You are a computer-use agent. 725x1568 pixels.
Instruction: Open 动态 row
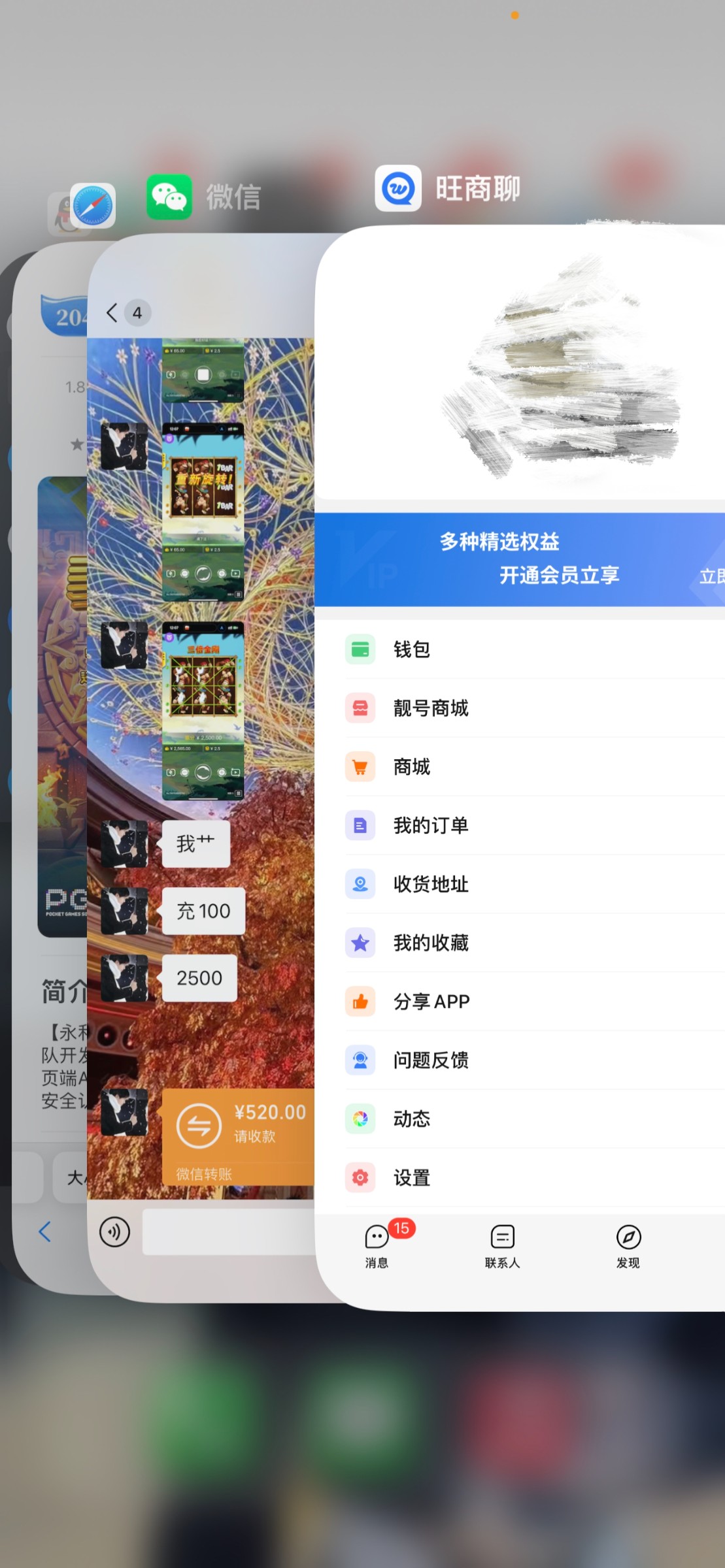pyautogui.click(x=412, y=1119)
